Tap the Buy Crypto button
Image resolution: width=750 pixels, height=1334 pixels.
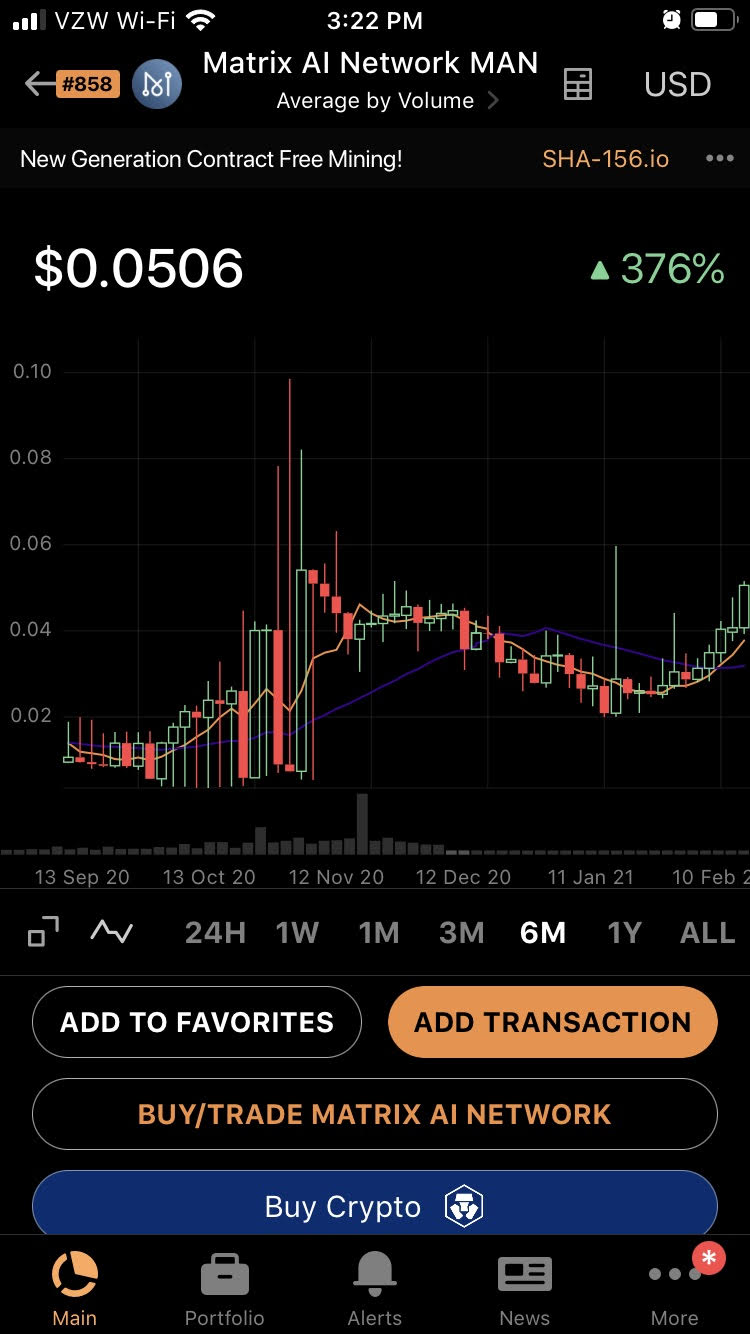pyautogui.click(x=374, y=1206)
